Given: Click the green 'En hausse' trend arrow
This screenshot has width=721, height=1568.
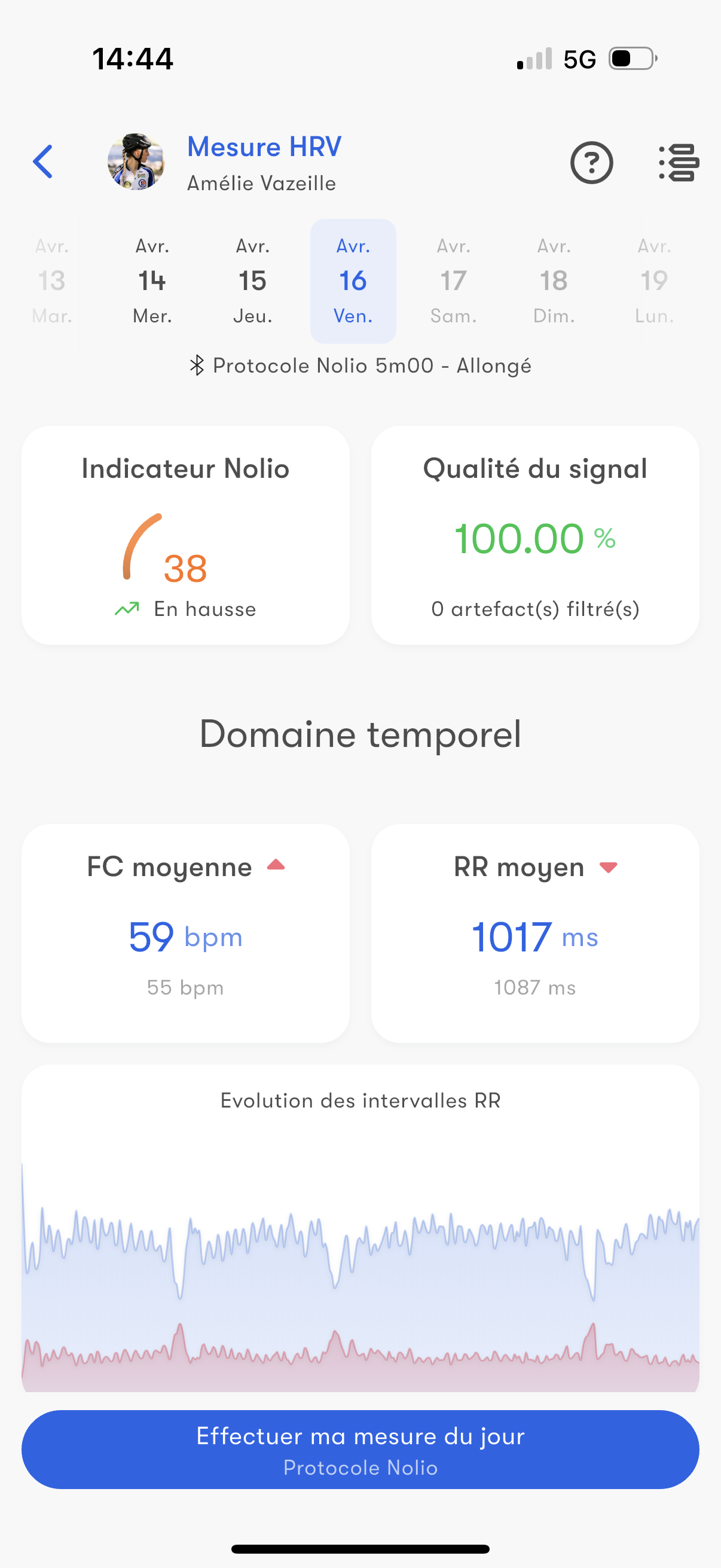Looking at the screenshot, I should [127, 608].
